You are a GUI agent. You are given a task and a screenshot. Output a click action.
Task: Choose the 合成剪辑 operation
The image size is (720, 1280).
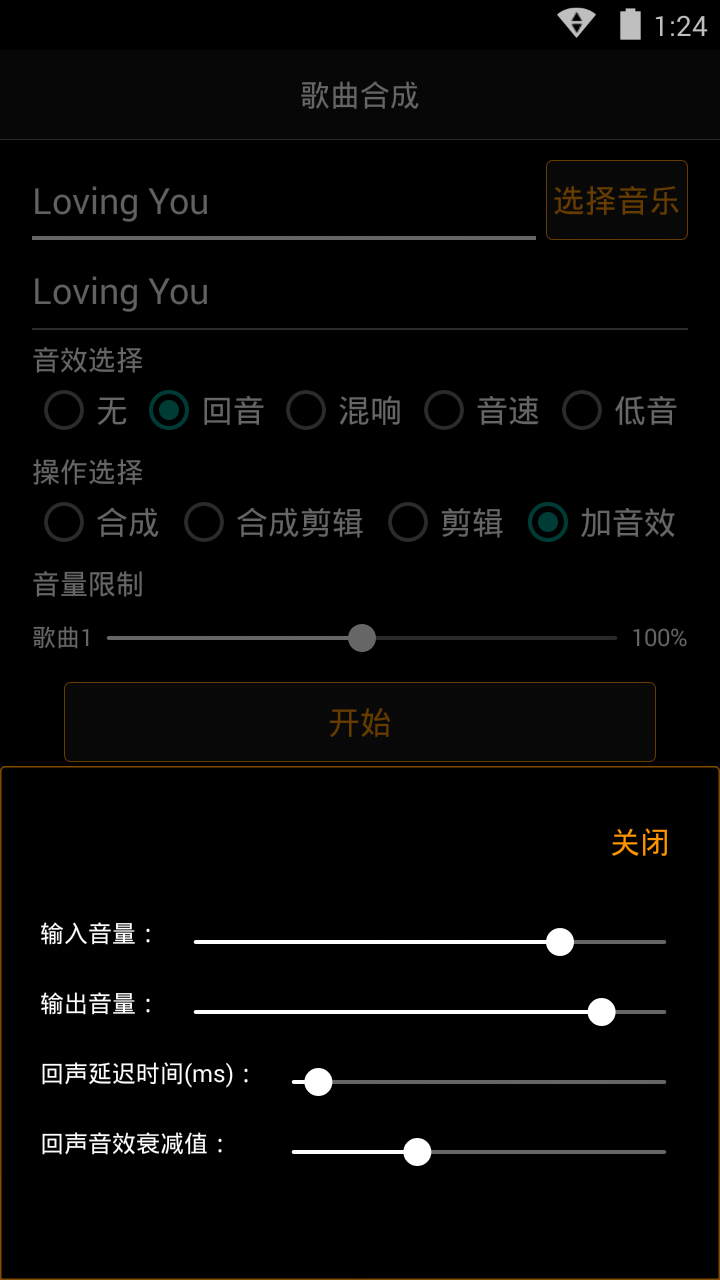point(274,522)
